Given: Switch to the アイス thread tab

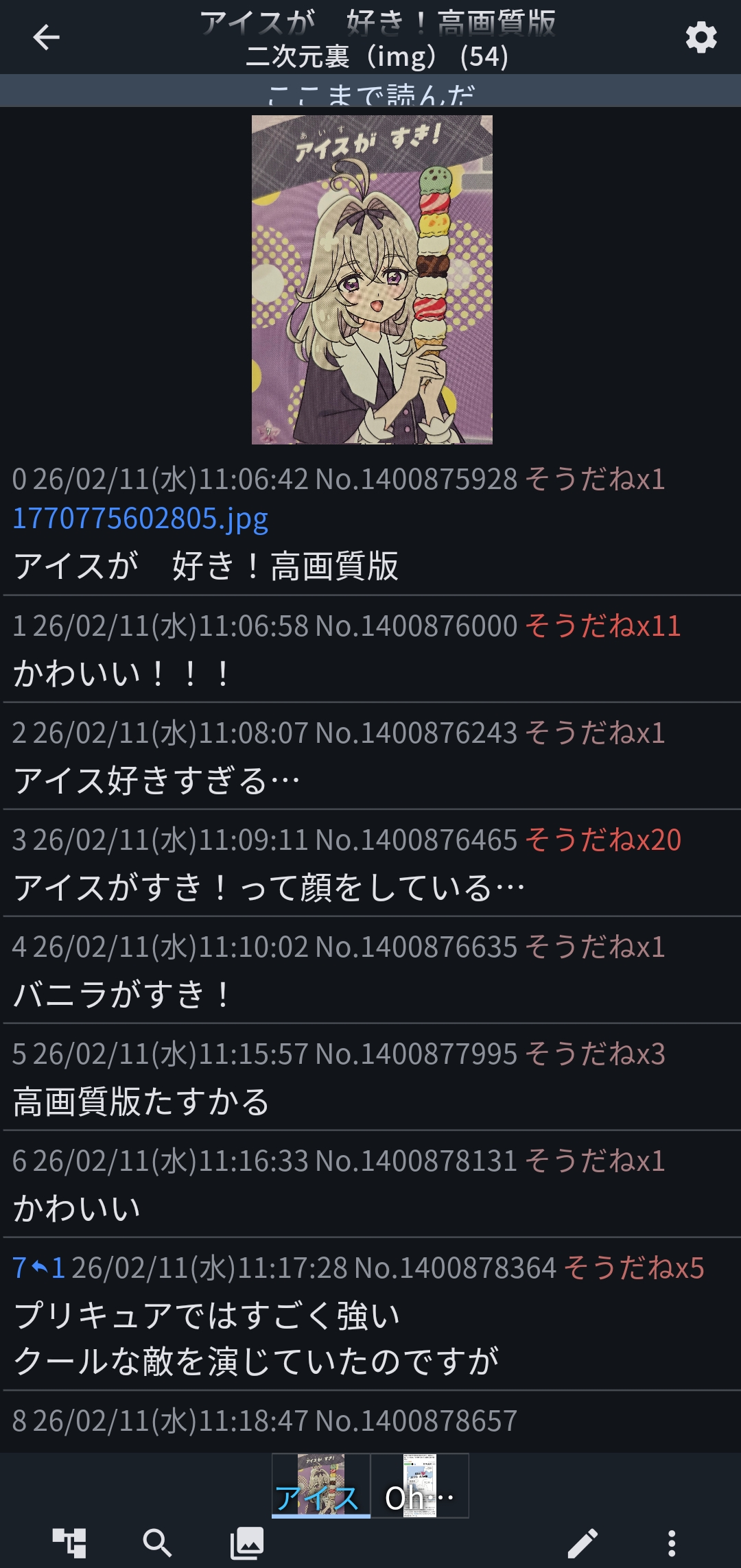Looking at the screenshot, I should [320, 1486].
